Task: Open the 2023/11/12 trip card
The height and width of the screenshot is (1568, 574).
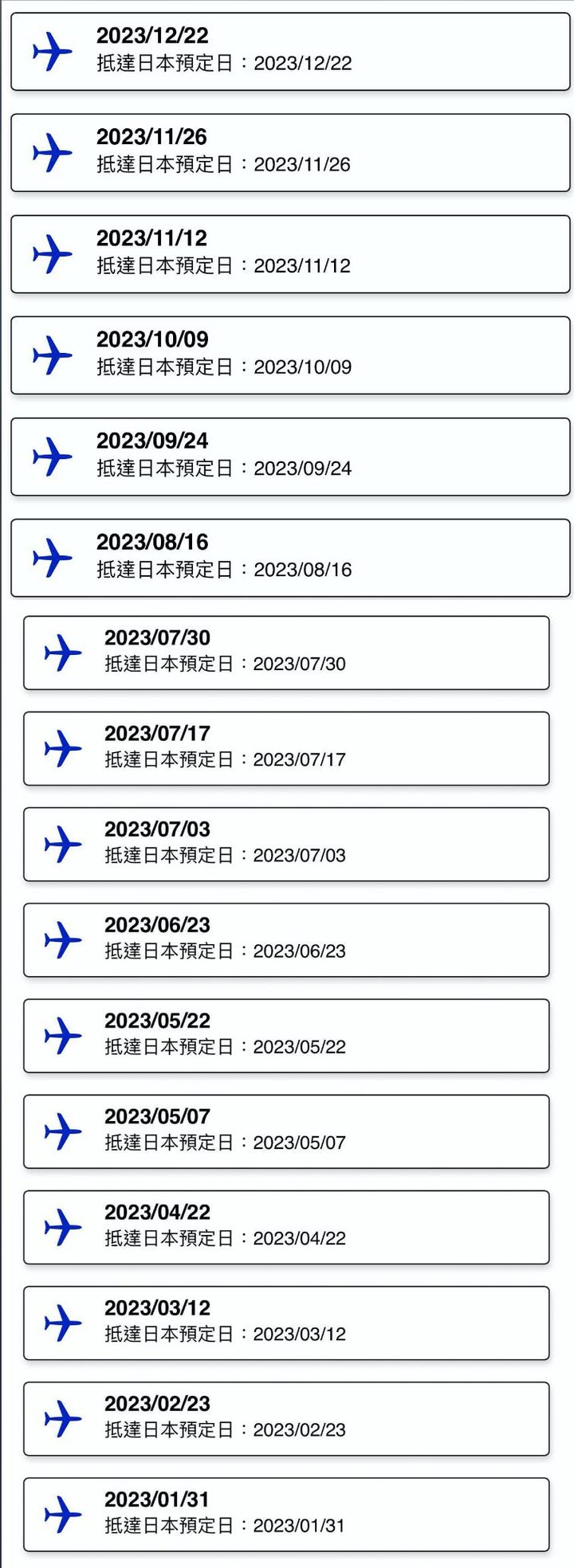Action: tap(290, 253)
